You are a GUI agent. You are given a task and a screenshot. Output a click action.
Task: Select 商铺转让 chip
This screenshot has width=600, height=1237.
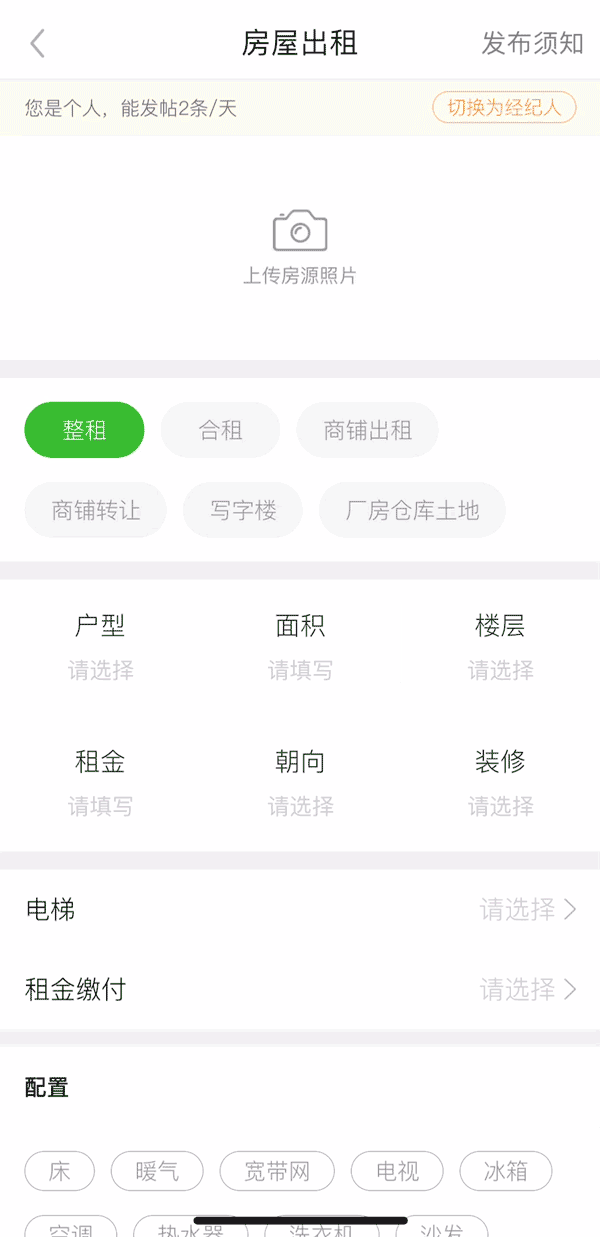[x=95, y=511]
